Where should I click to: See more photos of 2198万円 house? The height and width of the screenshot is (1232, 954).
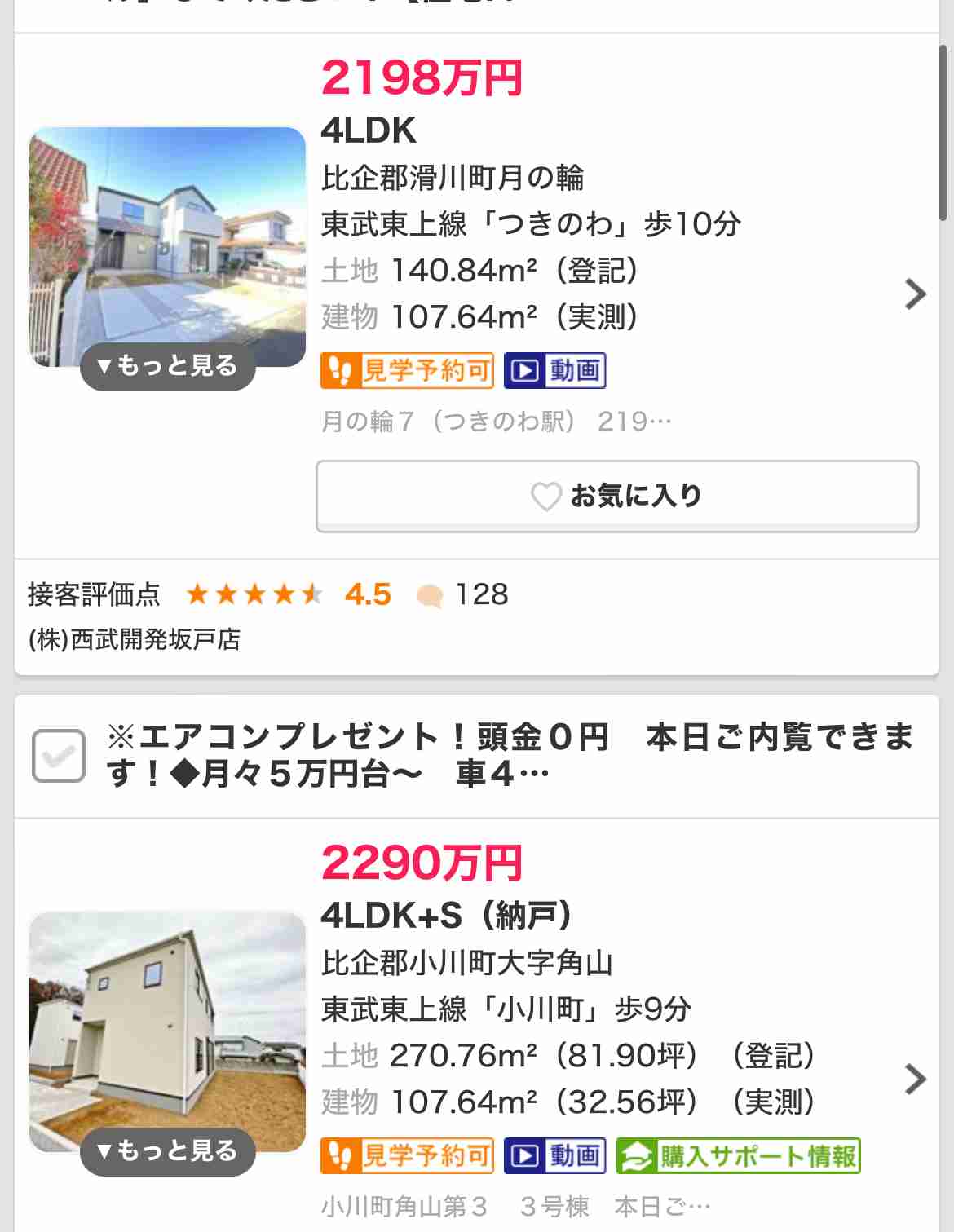pyautogui.click(x=168, y=366)
